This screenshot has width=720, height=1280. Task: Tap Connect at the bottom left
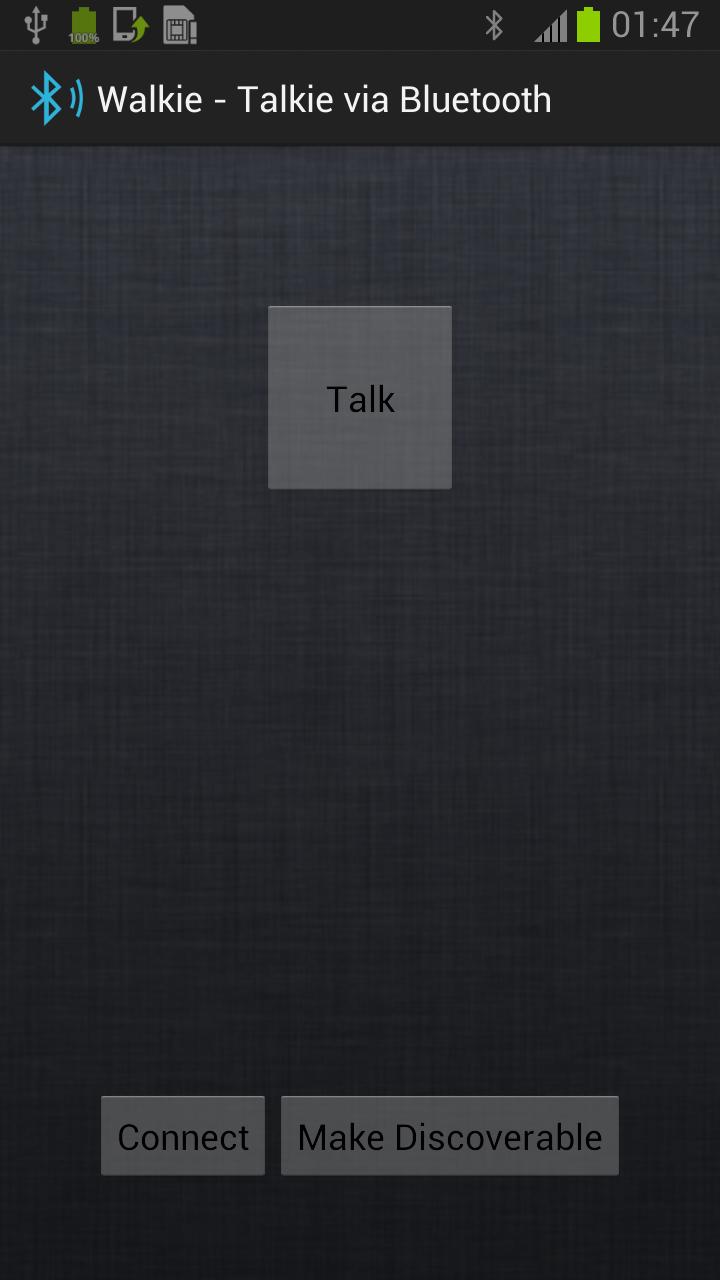[x=182, y=1136]
